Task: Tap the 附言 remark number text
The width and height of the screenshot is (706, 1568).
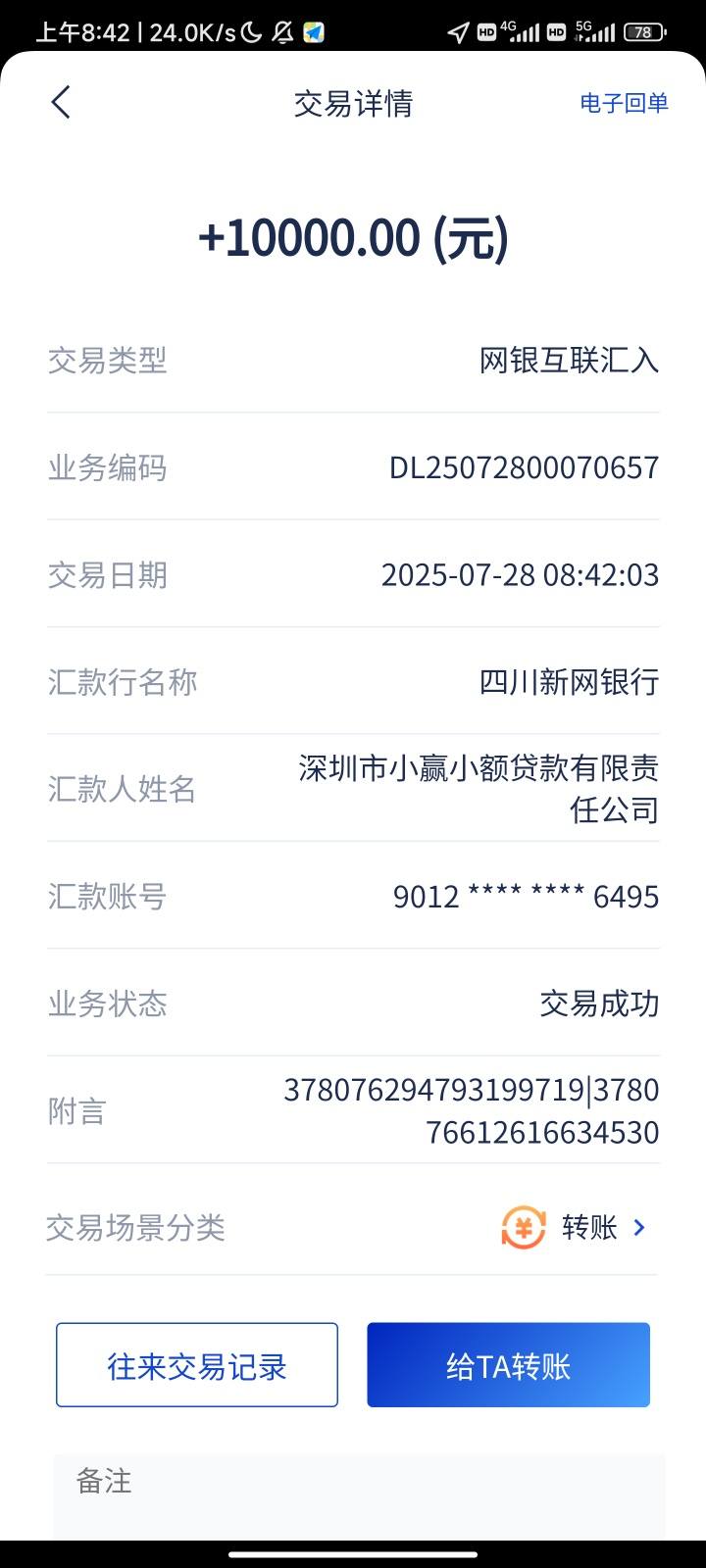Action: (472, 1109)
